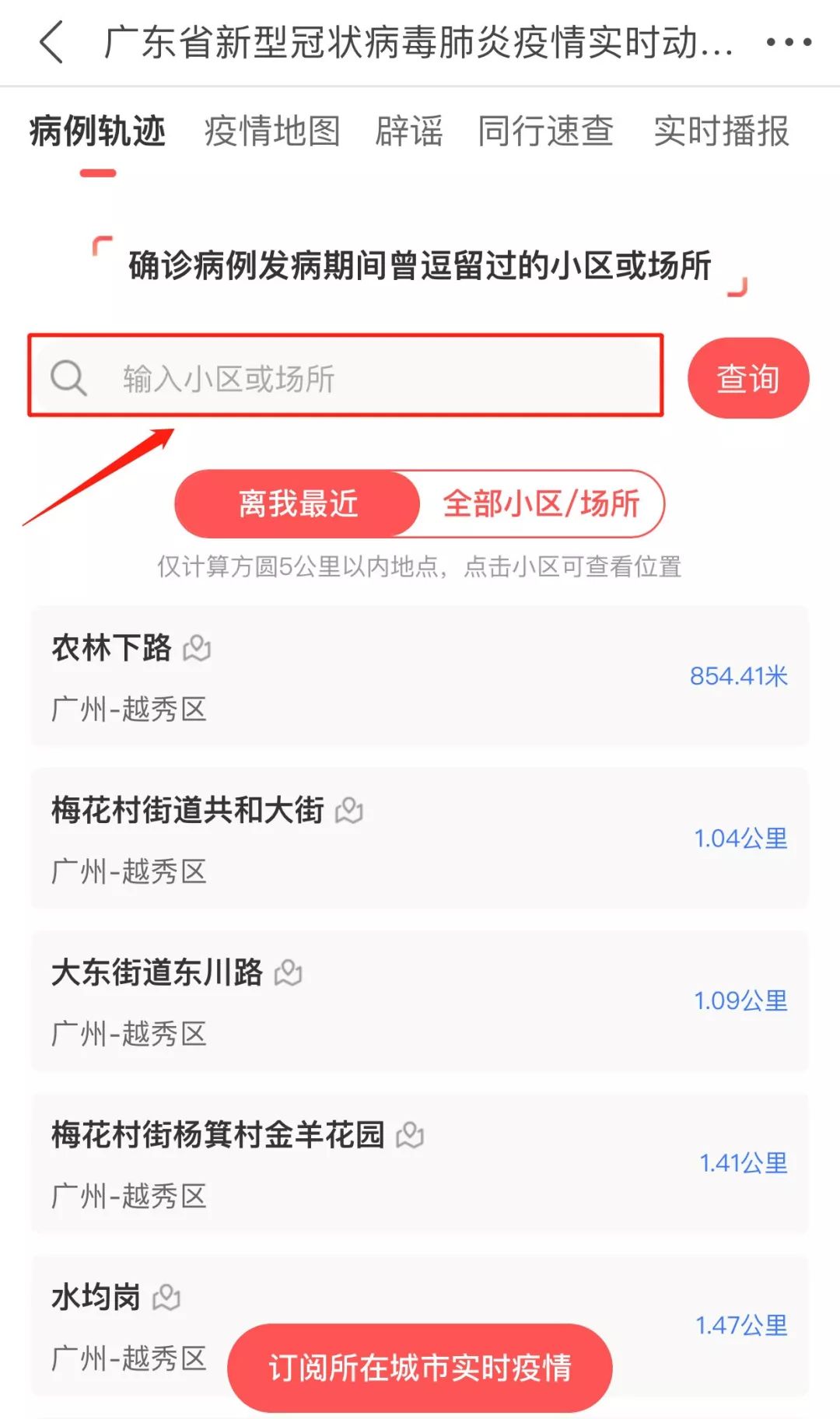This screenshot has width=840, height=1419.
Task: Tap the 输入小区或场所 search field
Action: pyautogui.click(x=346, y=377)
